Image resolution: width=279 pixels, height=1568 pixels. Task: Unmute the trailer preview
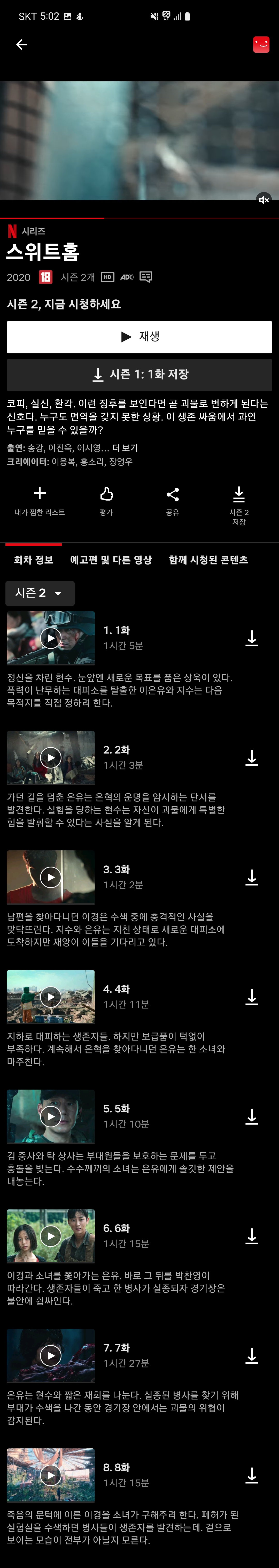click(263, 200)
